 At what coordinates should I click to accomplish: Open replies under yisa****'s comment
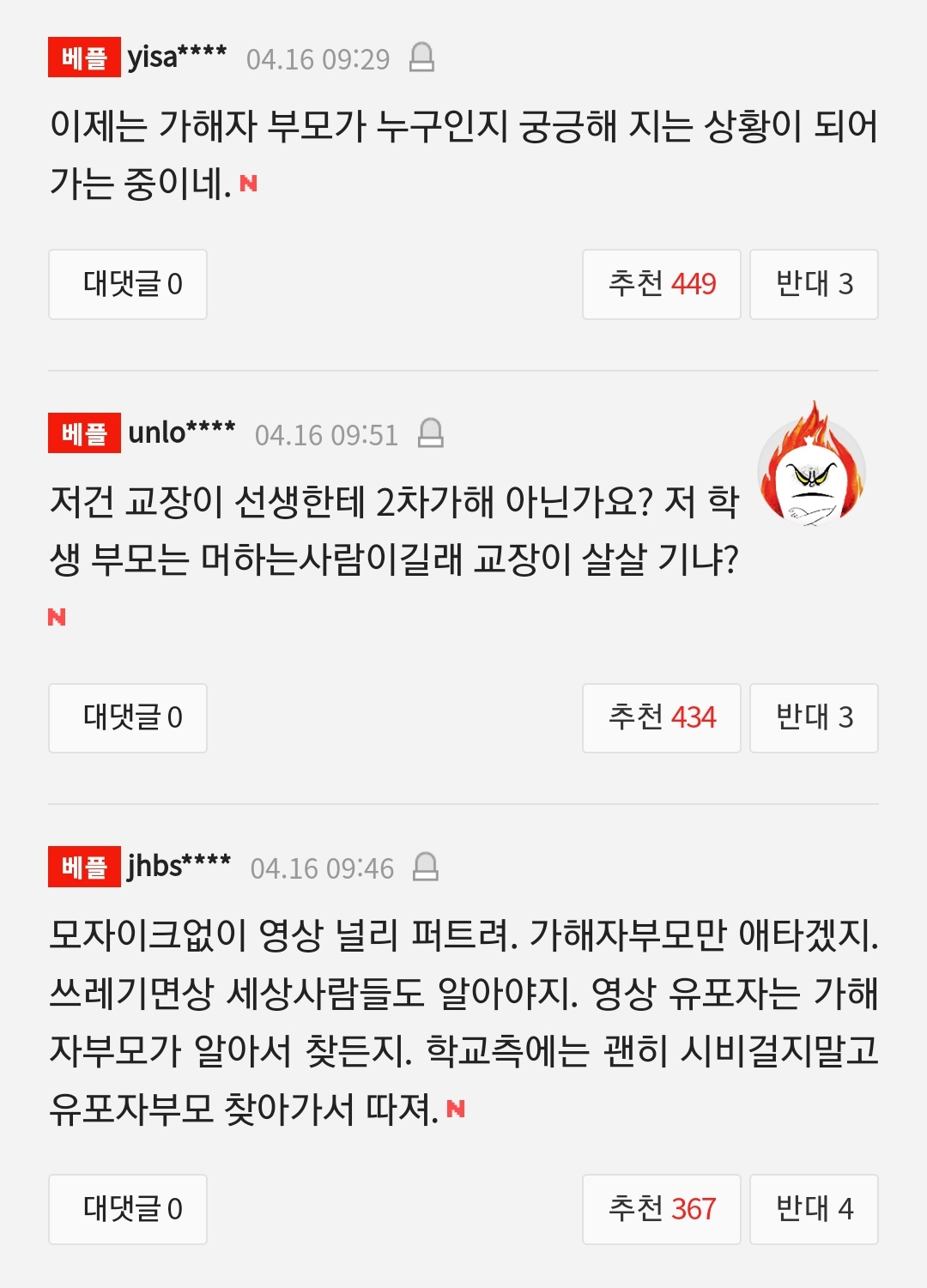(128, 284)
